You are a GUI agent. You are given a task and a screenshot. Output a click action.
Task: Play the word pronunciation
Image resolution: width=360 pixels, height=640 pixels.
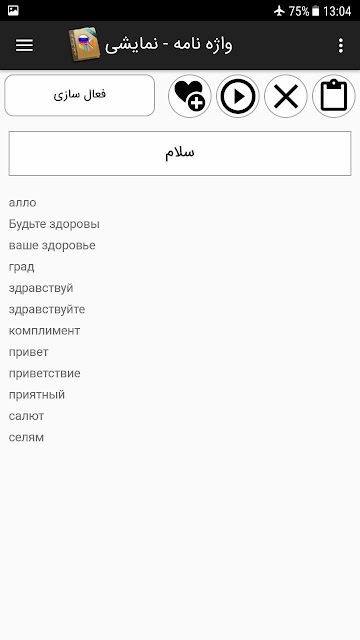click(238, 96)
